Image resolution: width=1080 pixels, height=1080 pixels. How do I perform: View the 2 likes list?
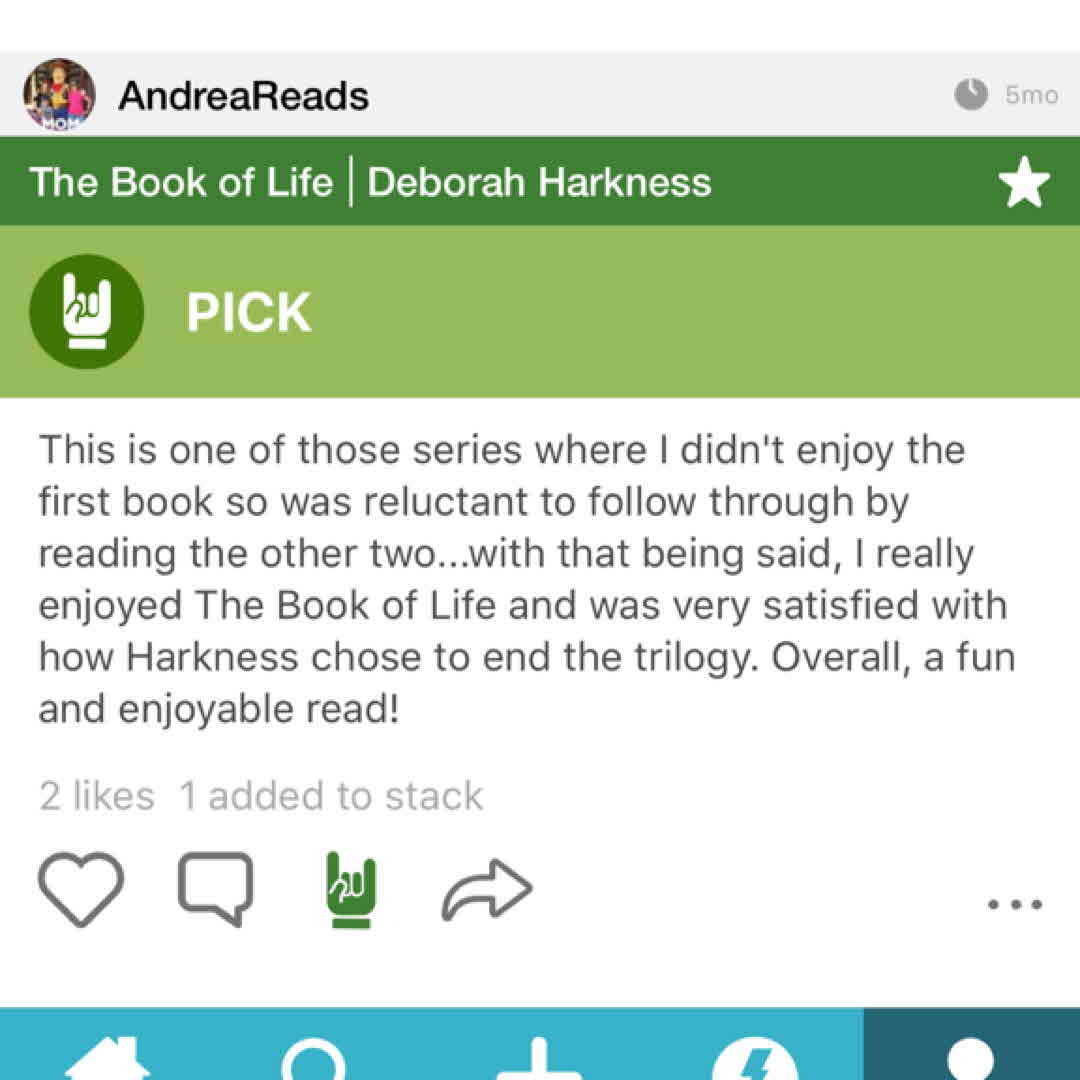(x=97, y=797)
